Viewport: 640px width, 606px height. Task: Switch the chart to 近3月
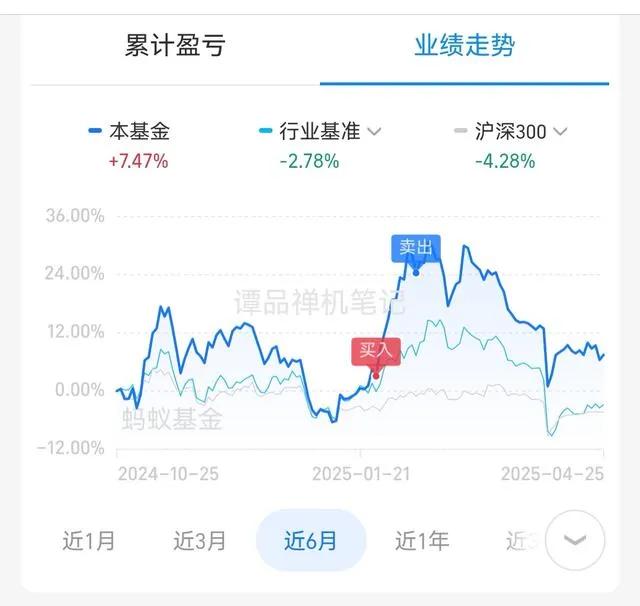[200, 541]
